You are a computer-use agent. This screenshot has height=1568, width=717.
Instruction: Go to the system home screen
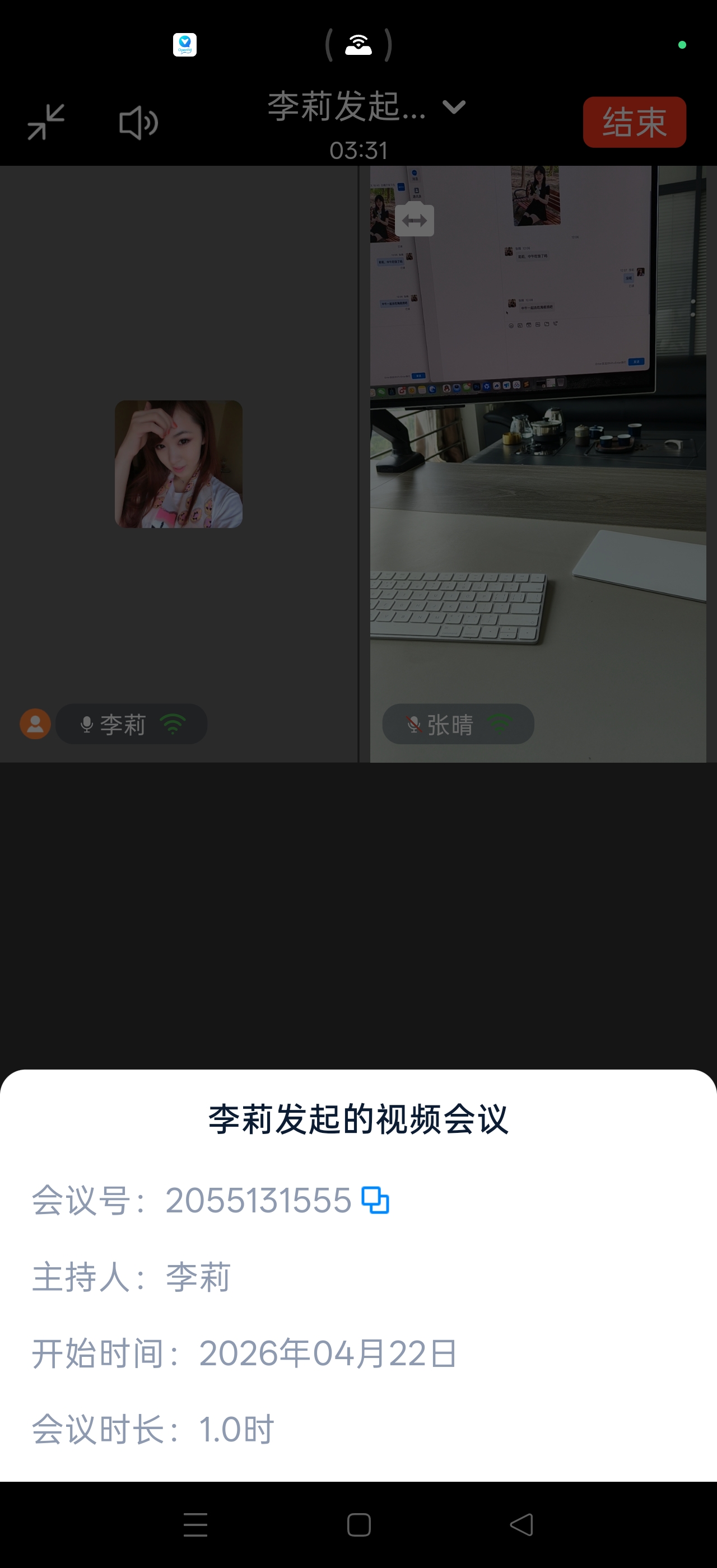coord(358,1525)
